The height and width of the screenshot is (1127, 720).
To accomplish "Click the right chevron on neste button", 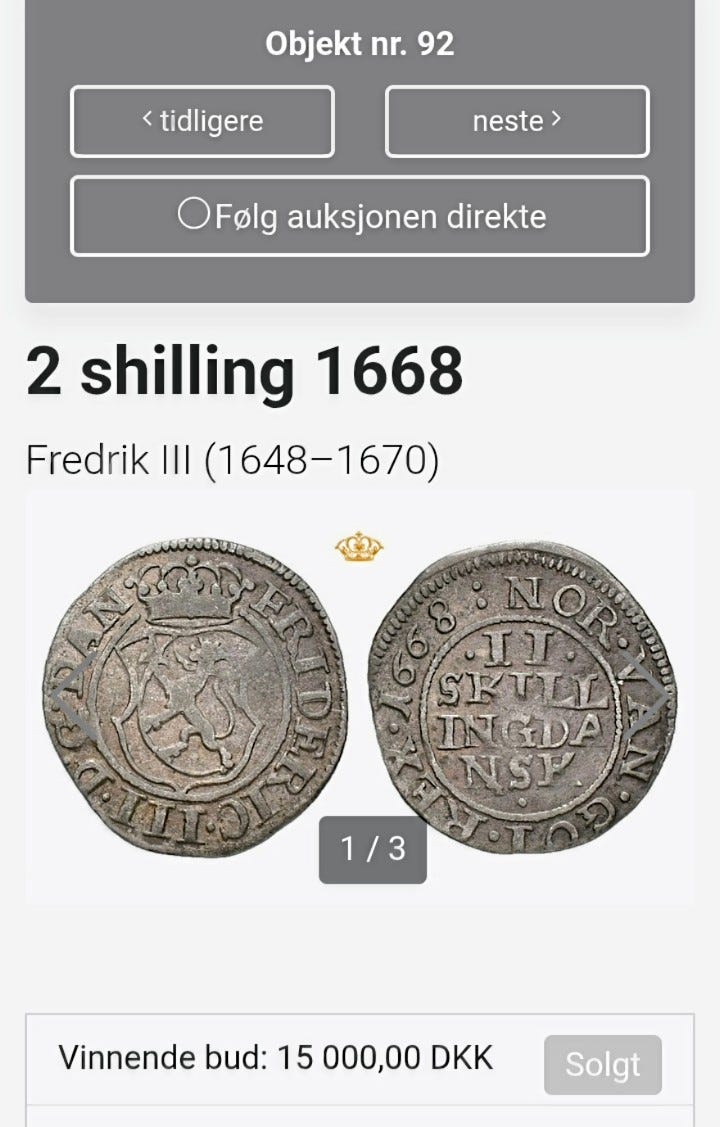I will pyautogui.click(x=554, y=121).
